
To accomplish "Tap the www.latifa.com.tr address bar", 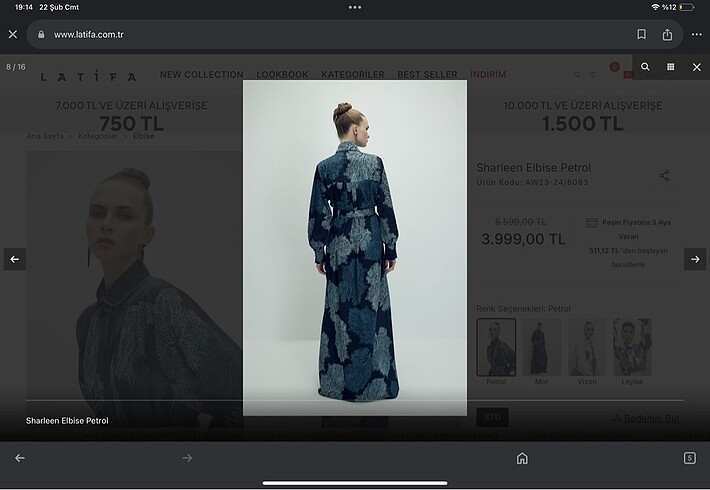I will pos(300,34).
